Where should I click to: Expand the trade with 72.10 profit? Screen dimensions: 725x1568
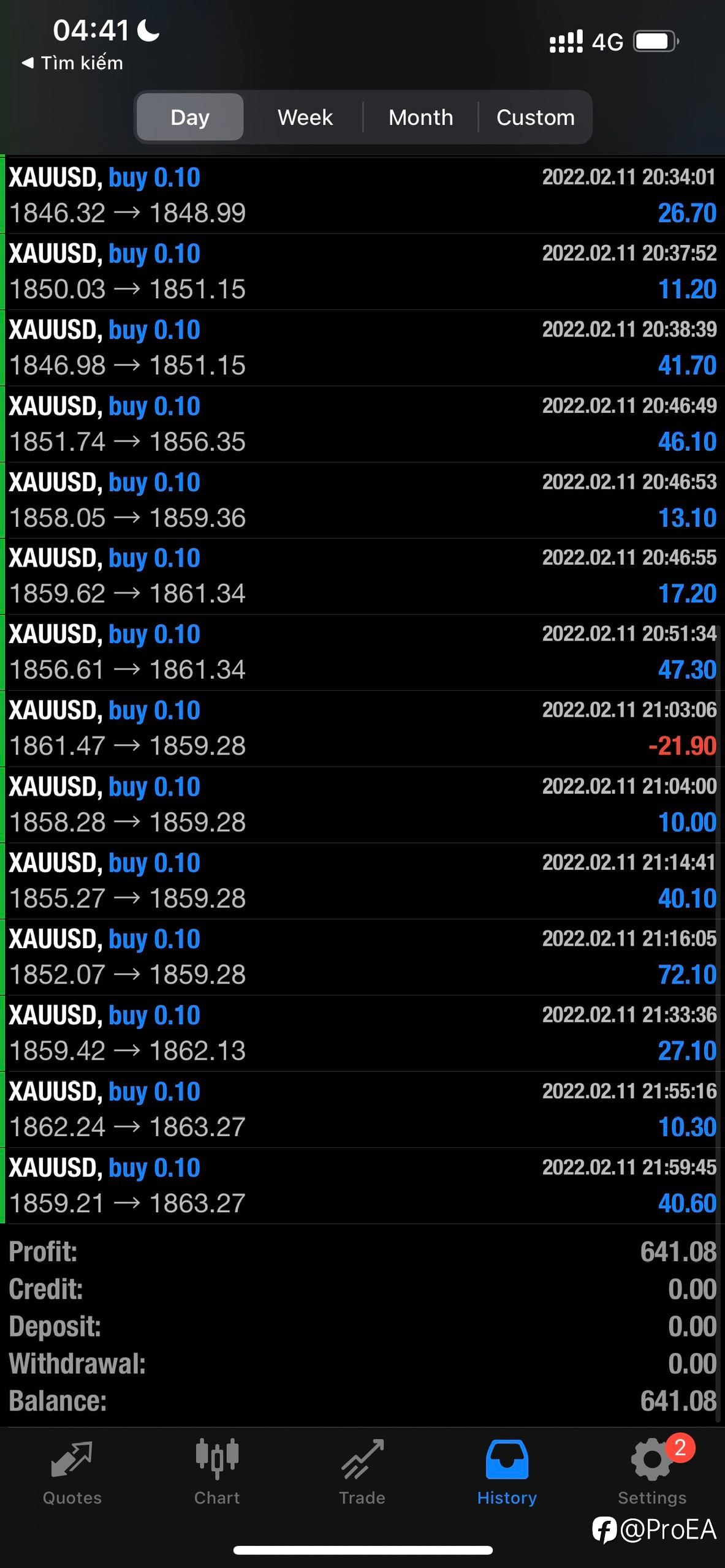(x=362, y=957)
